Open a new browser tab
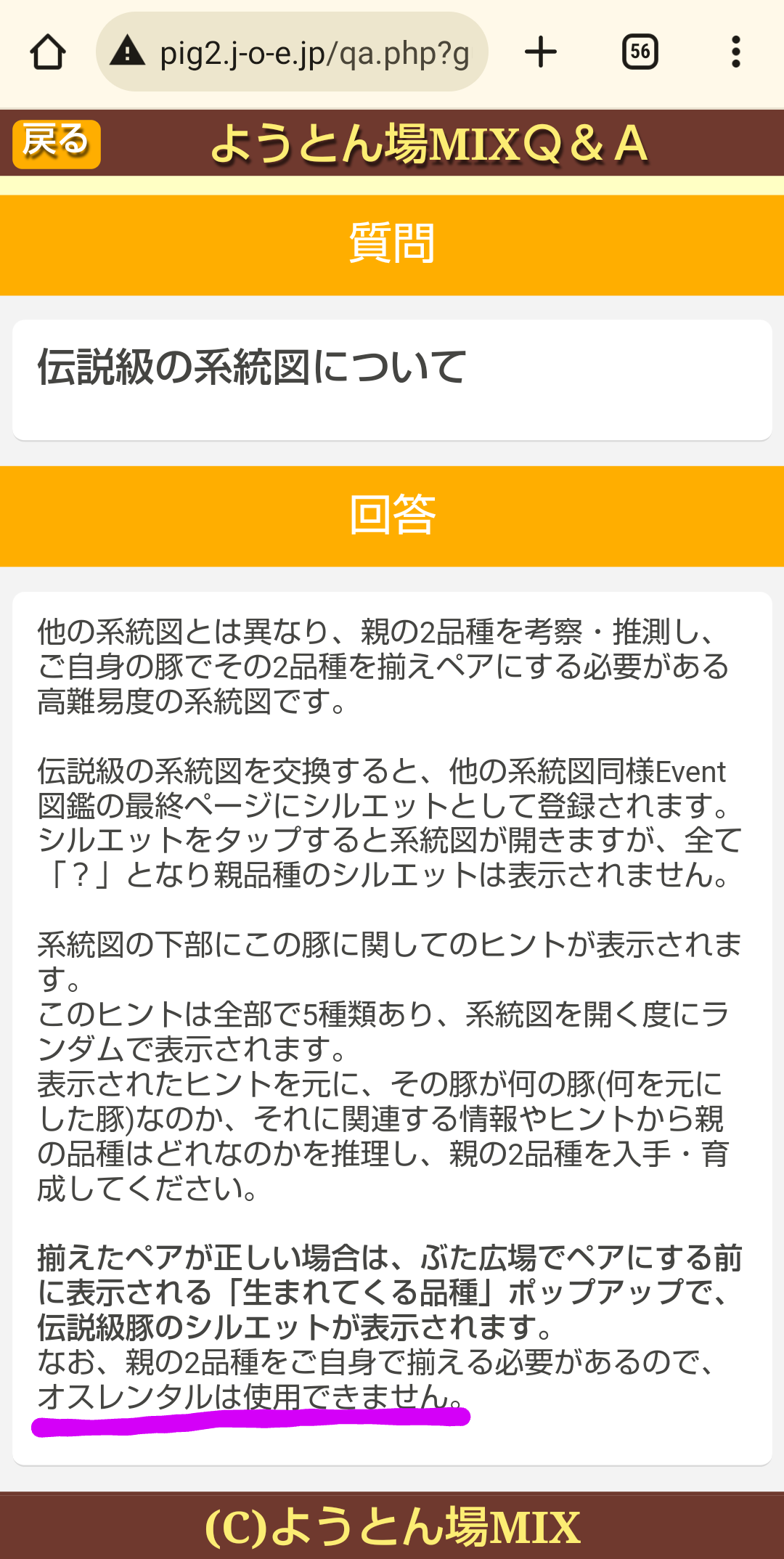Viewport: 784px width, 1559px height. point(540,52)
